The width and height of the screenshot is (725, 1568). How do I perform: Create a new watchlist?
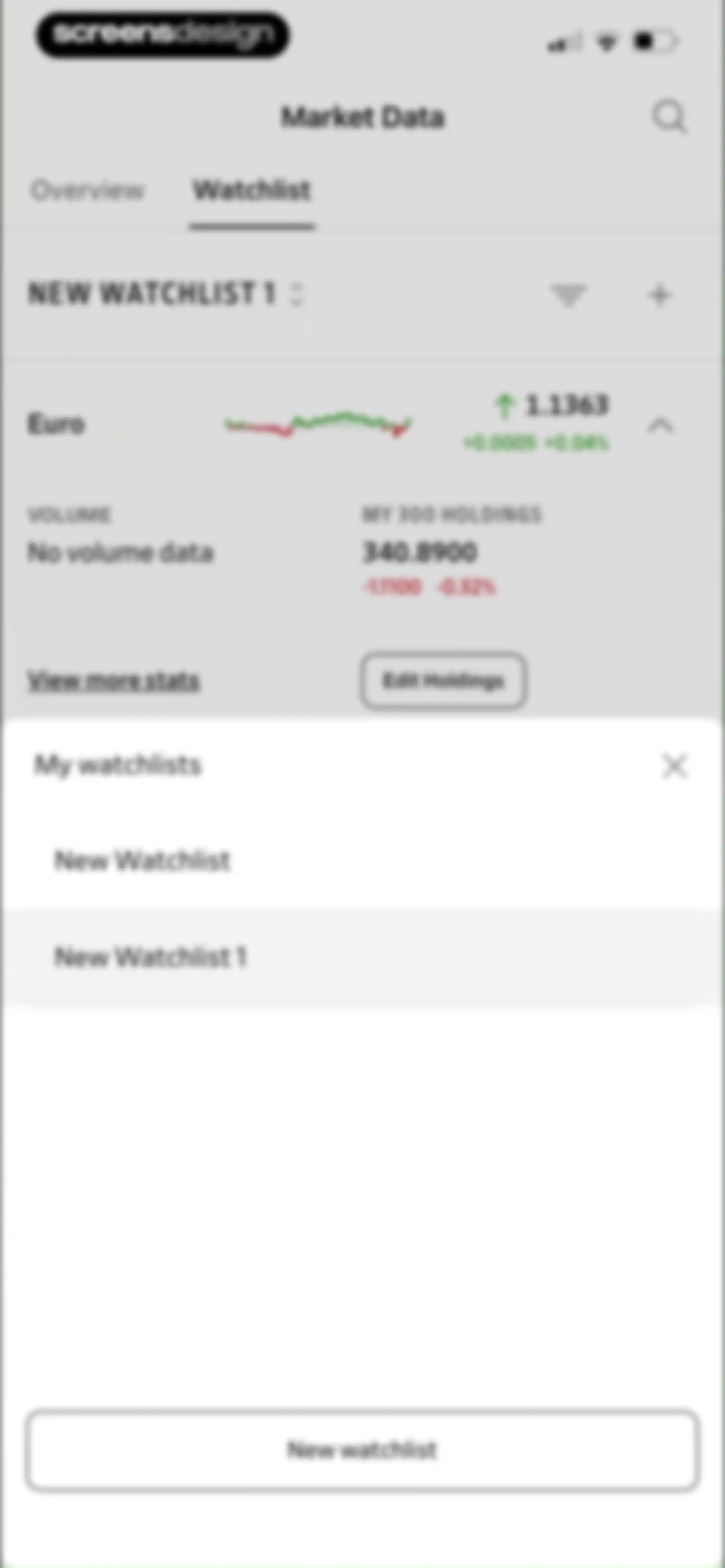pos(362,1450)
